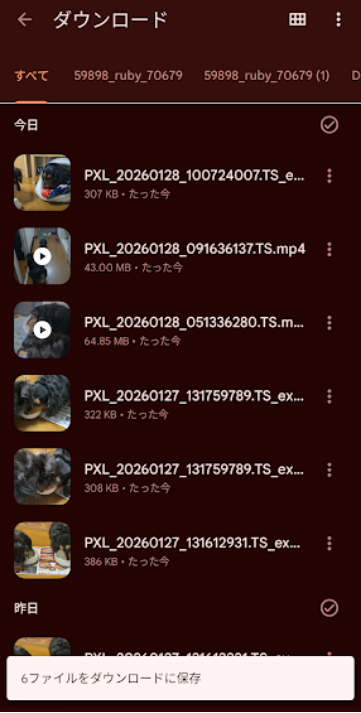The height and width of the screenshot is (713, 361).
Task: Open options menu for the 386 KB file
Action: click(329, 543)
